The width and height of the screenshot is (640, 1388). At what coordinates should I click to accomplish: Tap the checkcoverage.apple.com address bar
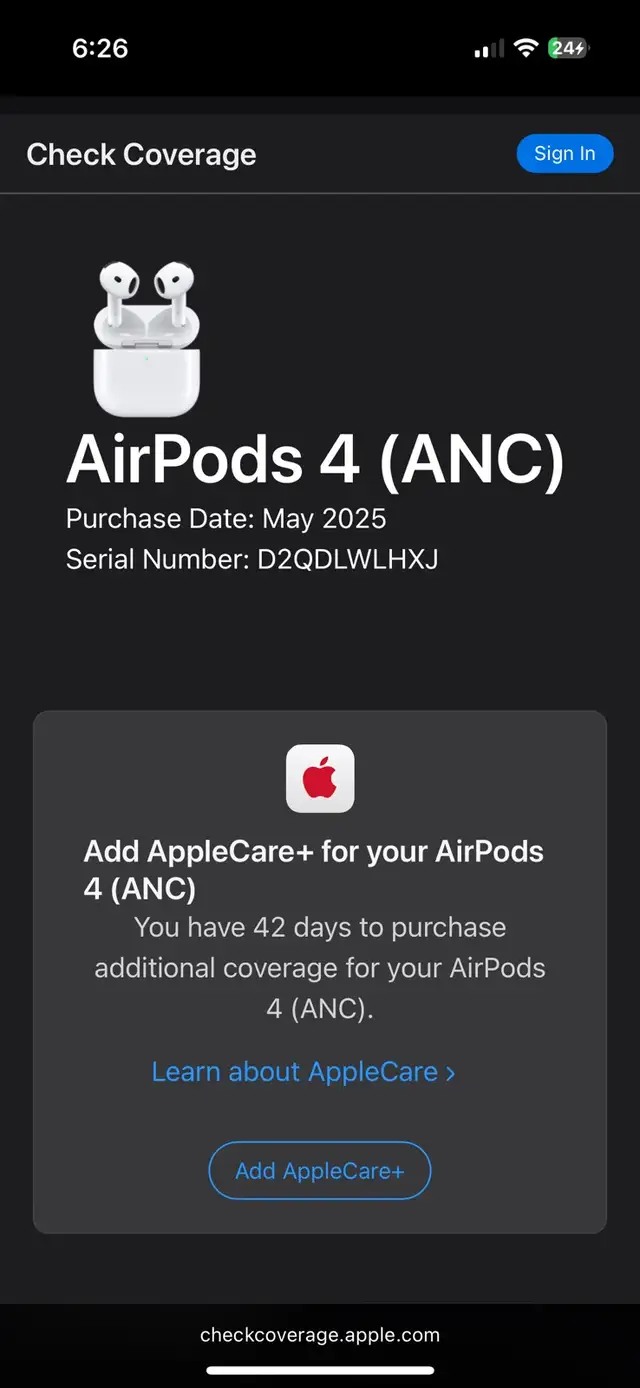coord(320,1335)
